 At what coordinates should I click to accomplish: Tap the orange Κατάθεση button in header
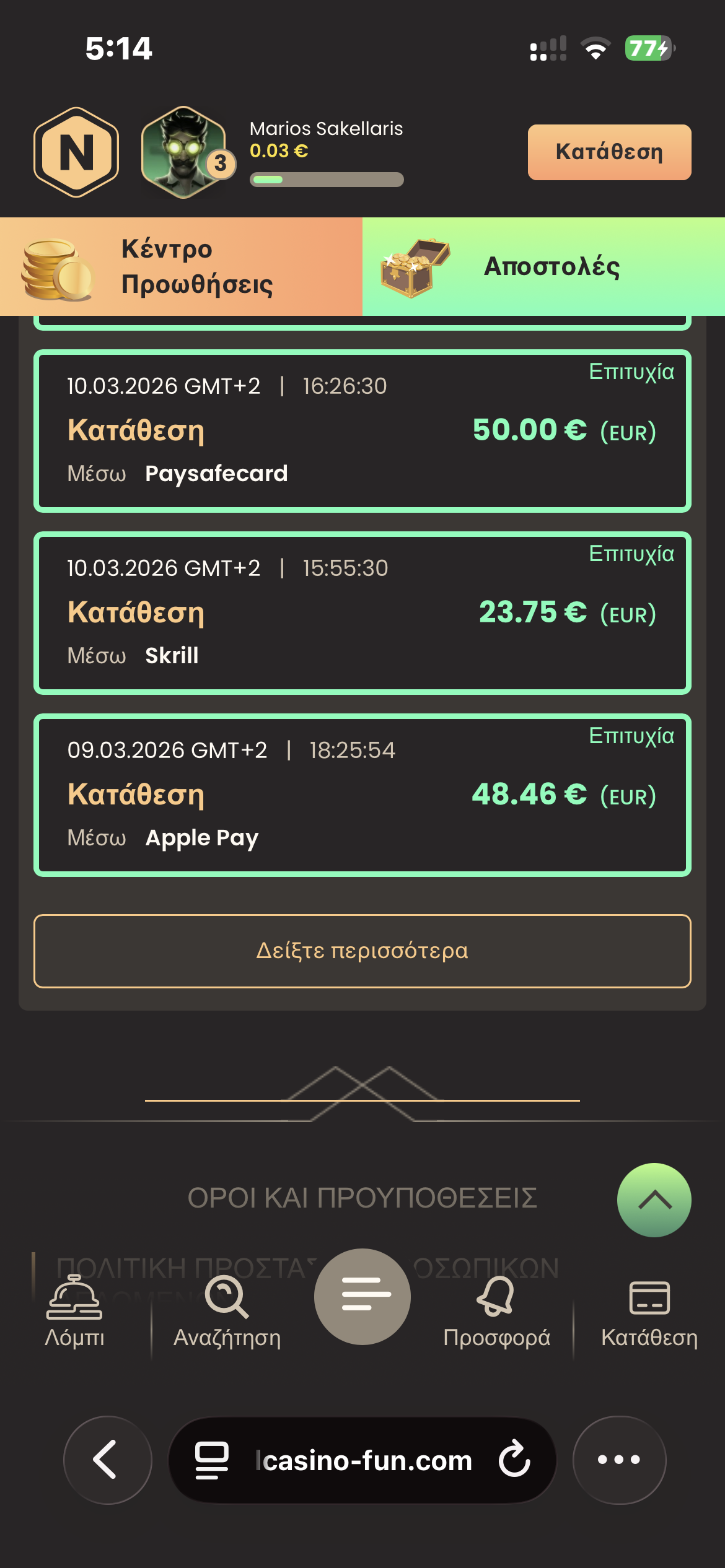coord(609,152)
